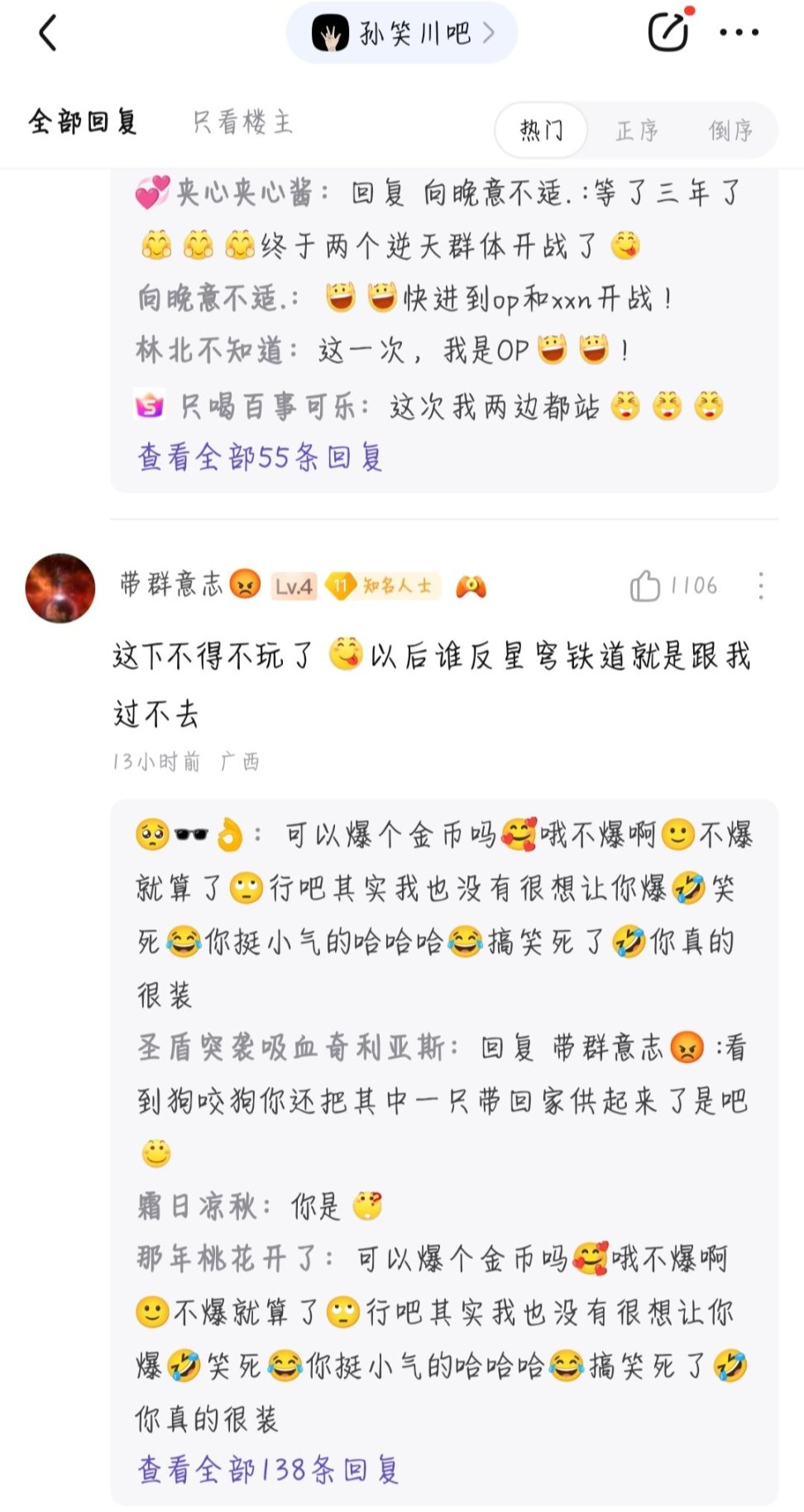Sort replies by 热门

542,130
